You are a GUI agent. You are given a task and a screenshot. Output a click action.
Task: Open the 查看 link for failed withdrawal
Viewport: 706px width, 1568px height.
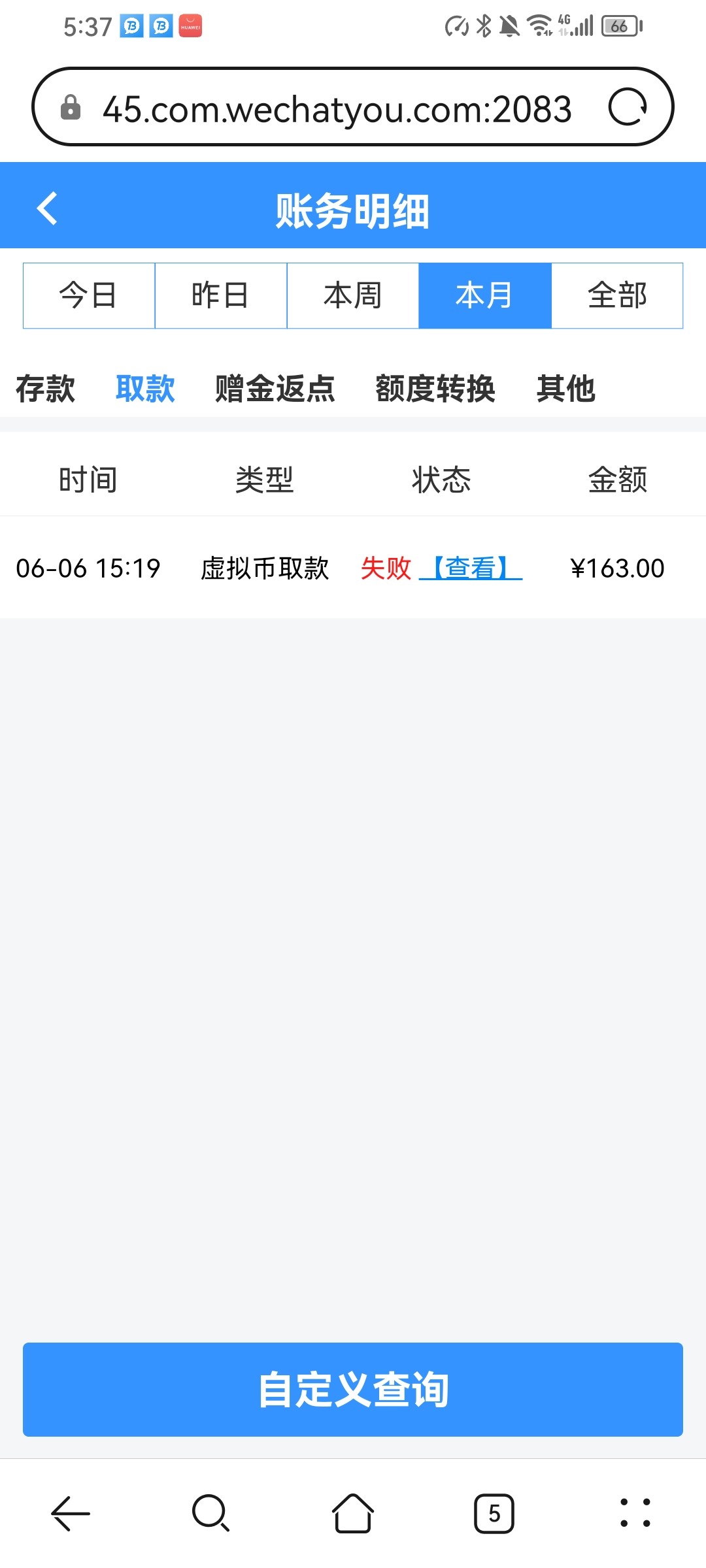471,568
